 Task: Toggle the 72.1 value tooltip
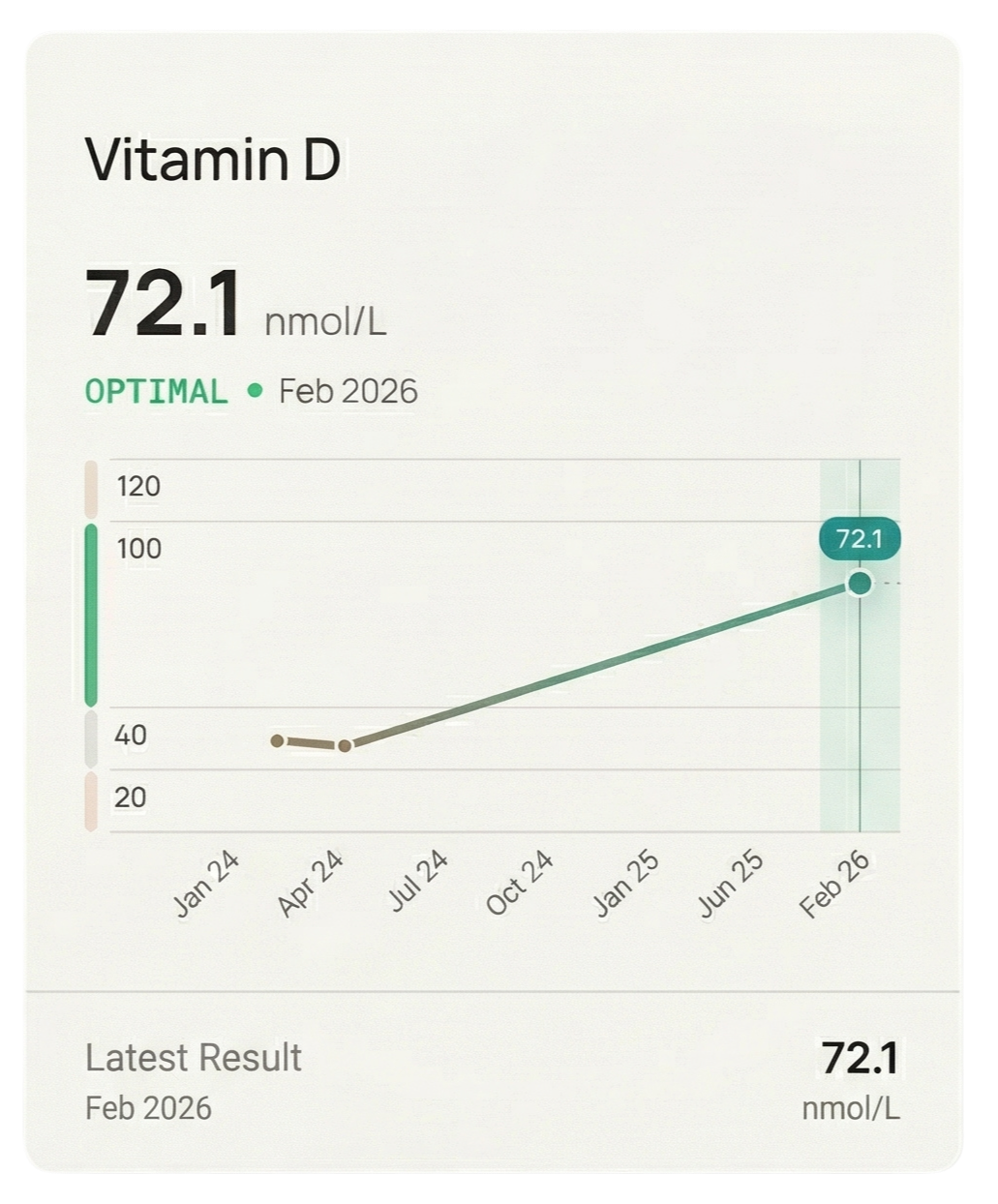click(x=859, y=540)
